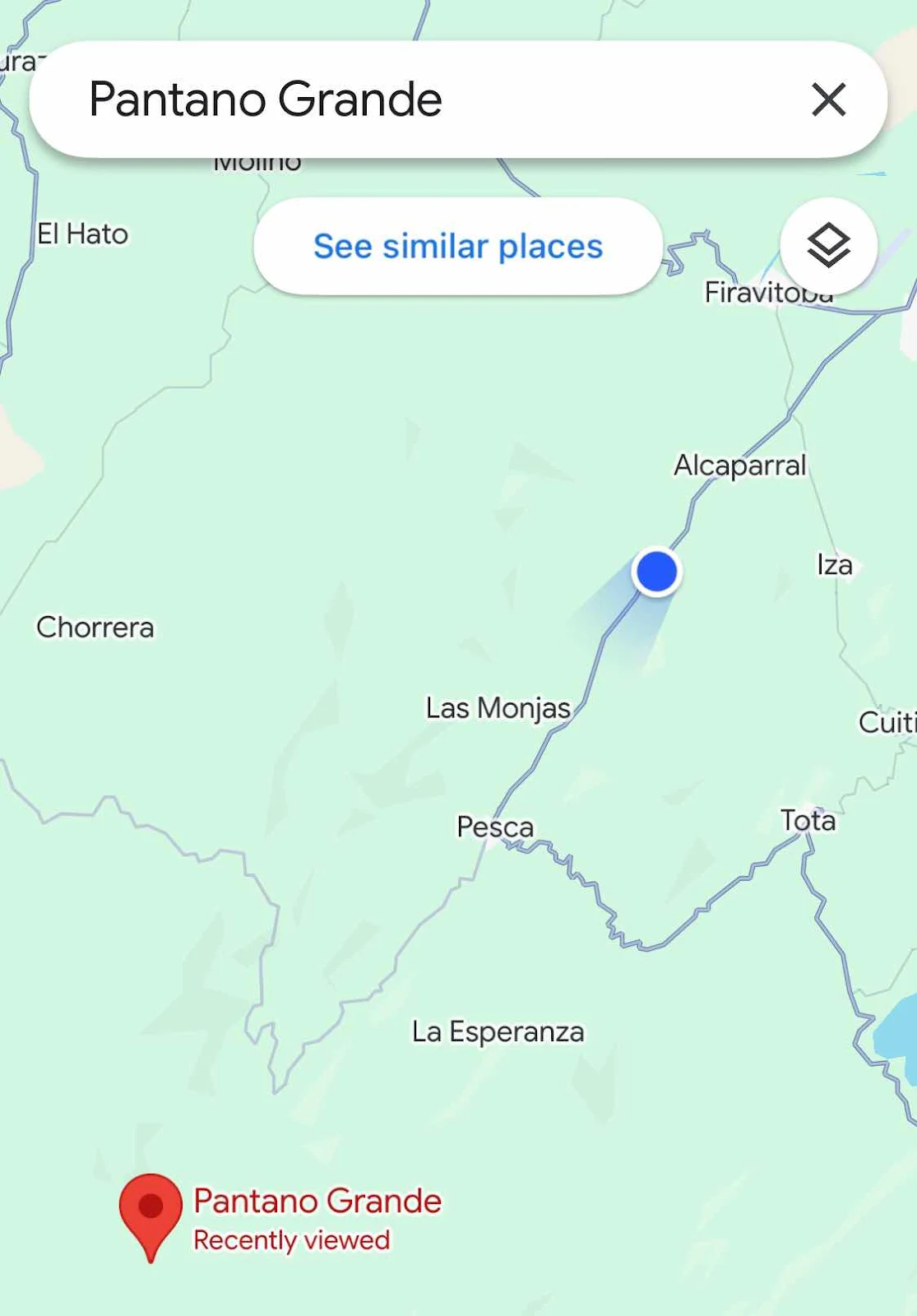The image size is (917, 1316).
Task: Clear the Pantano Grande search
Action: point(828,100)
